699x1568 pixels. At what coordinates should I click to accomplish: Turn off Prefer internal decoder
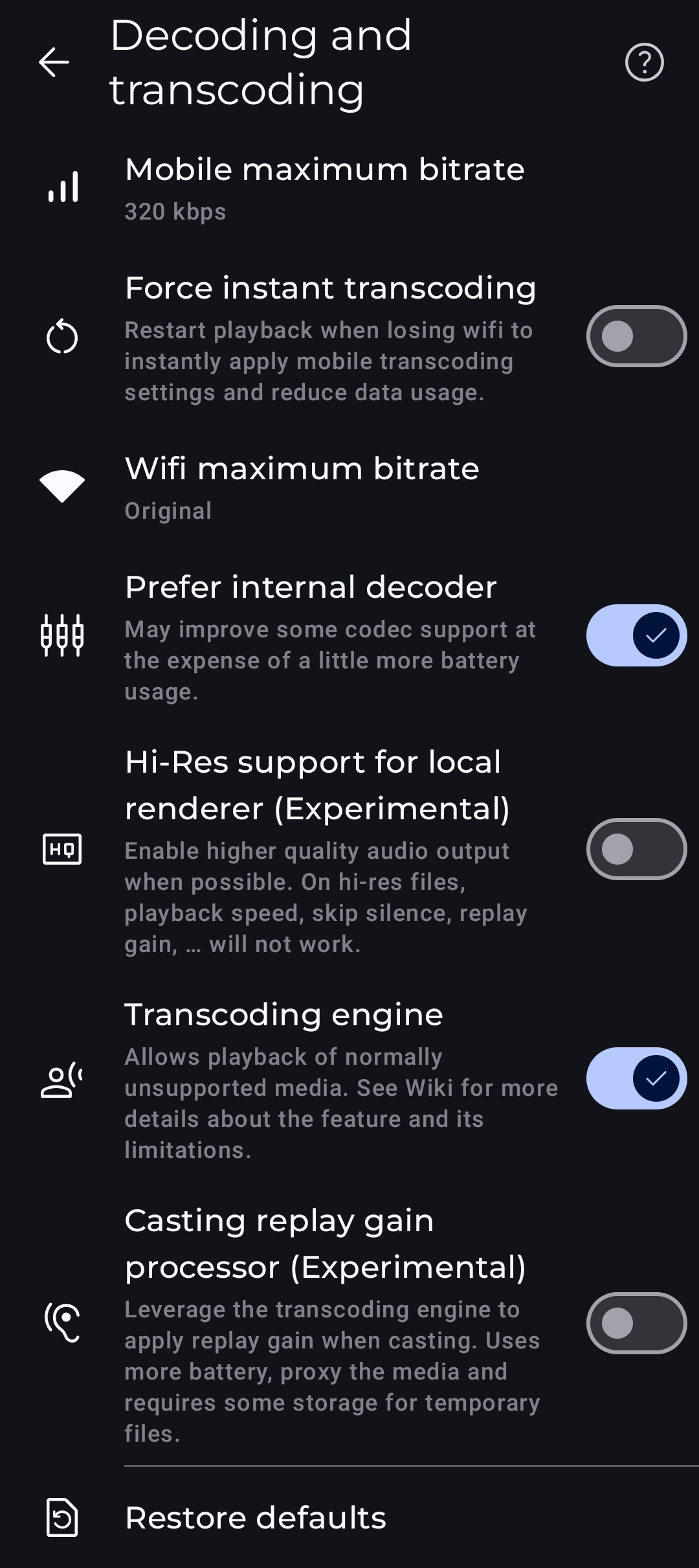click(636, 635)
